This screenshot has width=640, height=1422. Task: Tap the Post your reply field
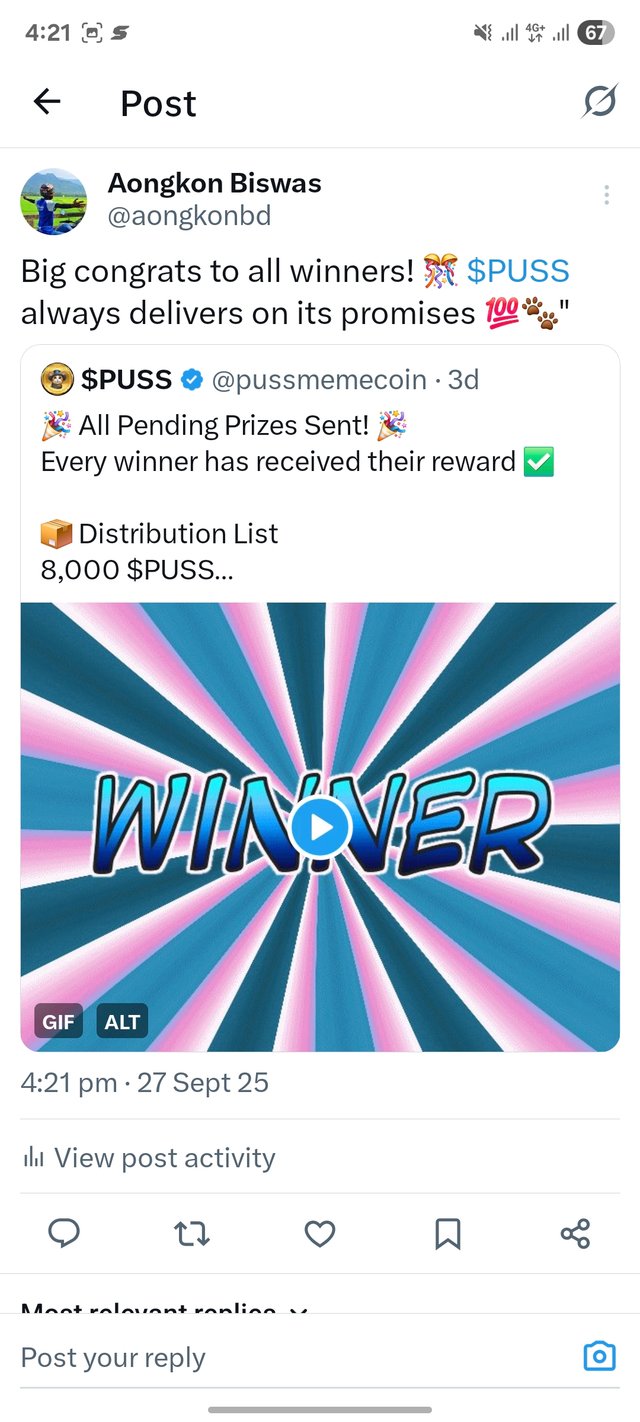[x=280, y=1357]
